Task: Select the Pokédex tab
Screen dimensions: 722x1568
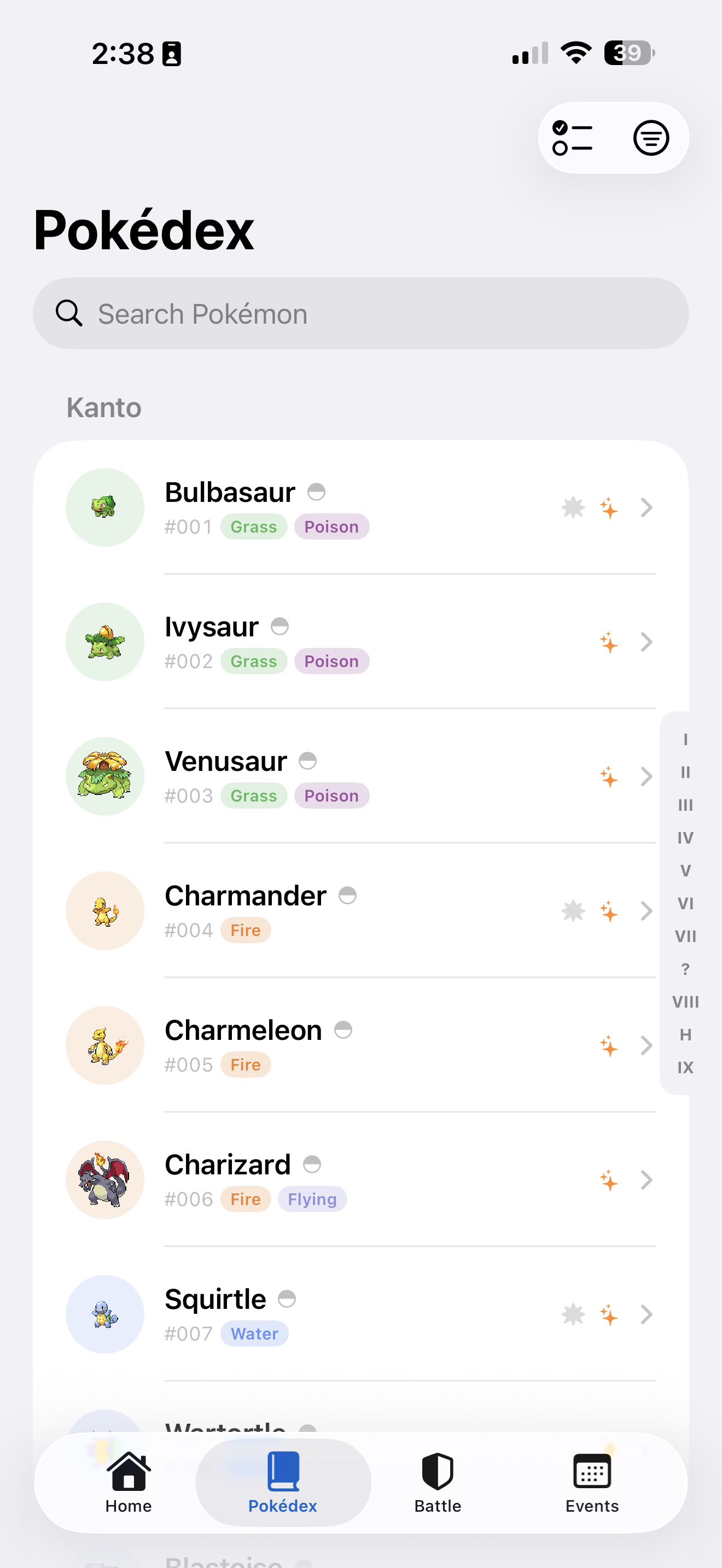Action: tap(282, 1483)
